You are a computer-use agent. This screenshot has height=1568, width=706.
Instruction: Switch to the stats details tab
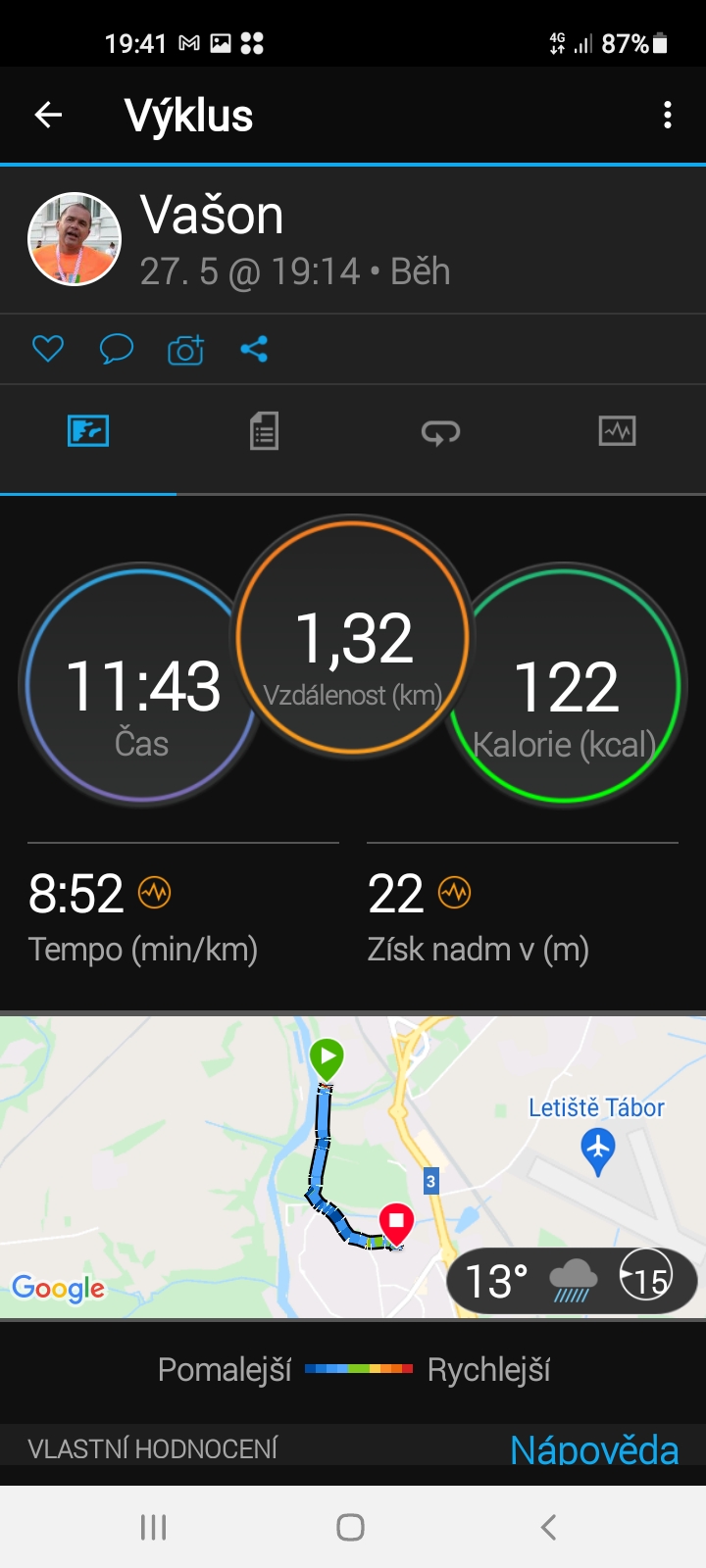click(x=265, y=431)
